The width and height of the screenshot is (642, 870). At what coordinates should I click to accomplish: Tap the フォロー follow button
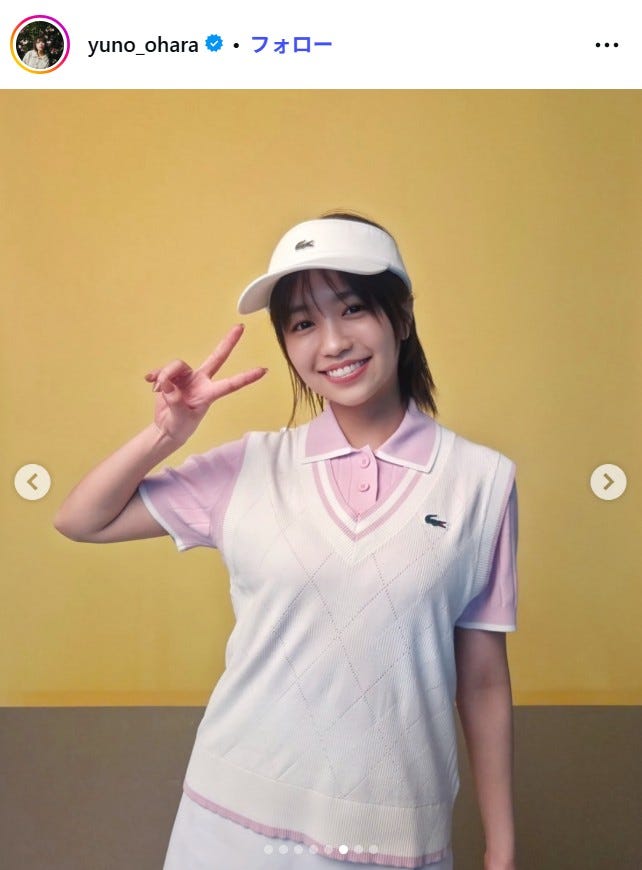tap(290, 45)
